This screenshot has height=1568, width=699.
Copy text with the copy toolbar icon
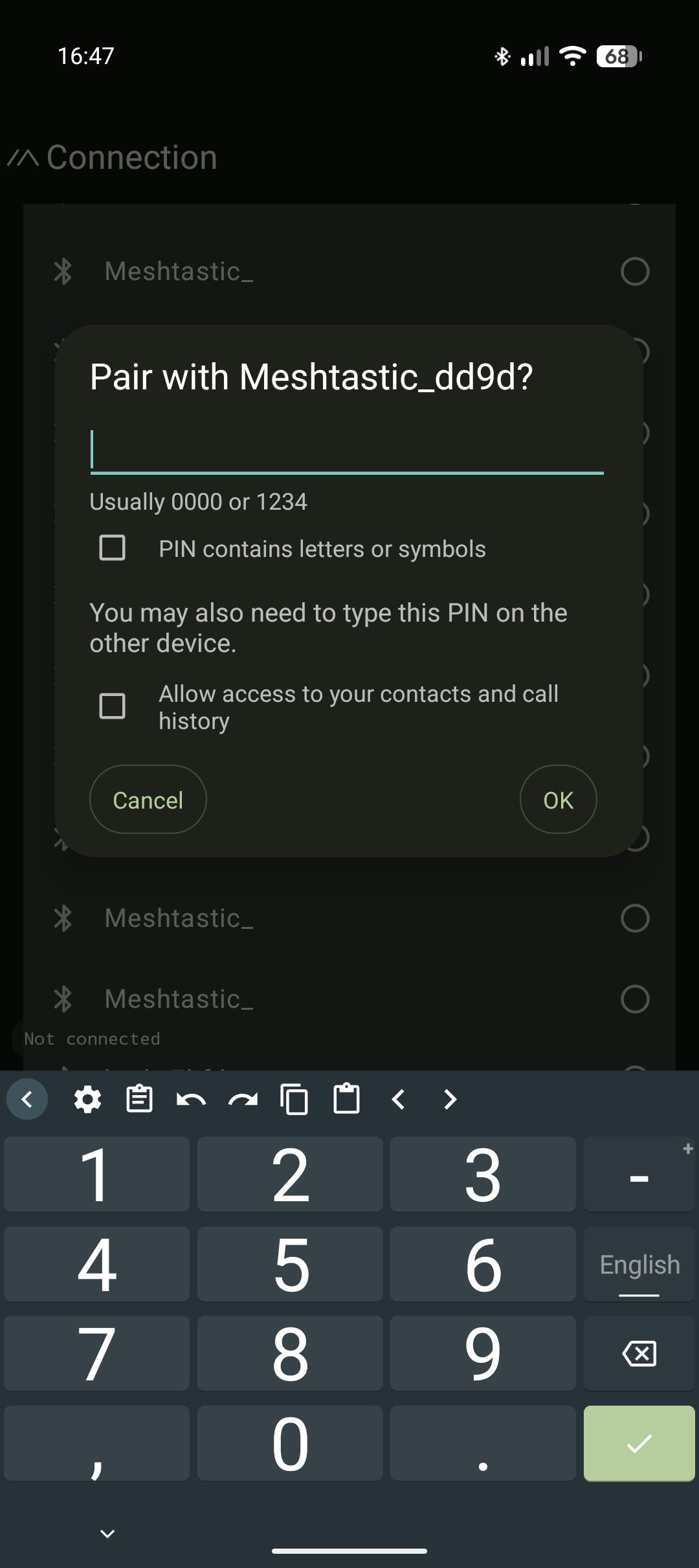(x=295, y=1099)
